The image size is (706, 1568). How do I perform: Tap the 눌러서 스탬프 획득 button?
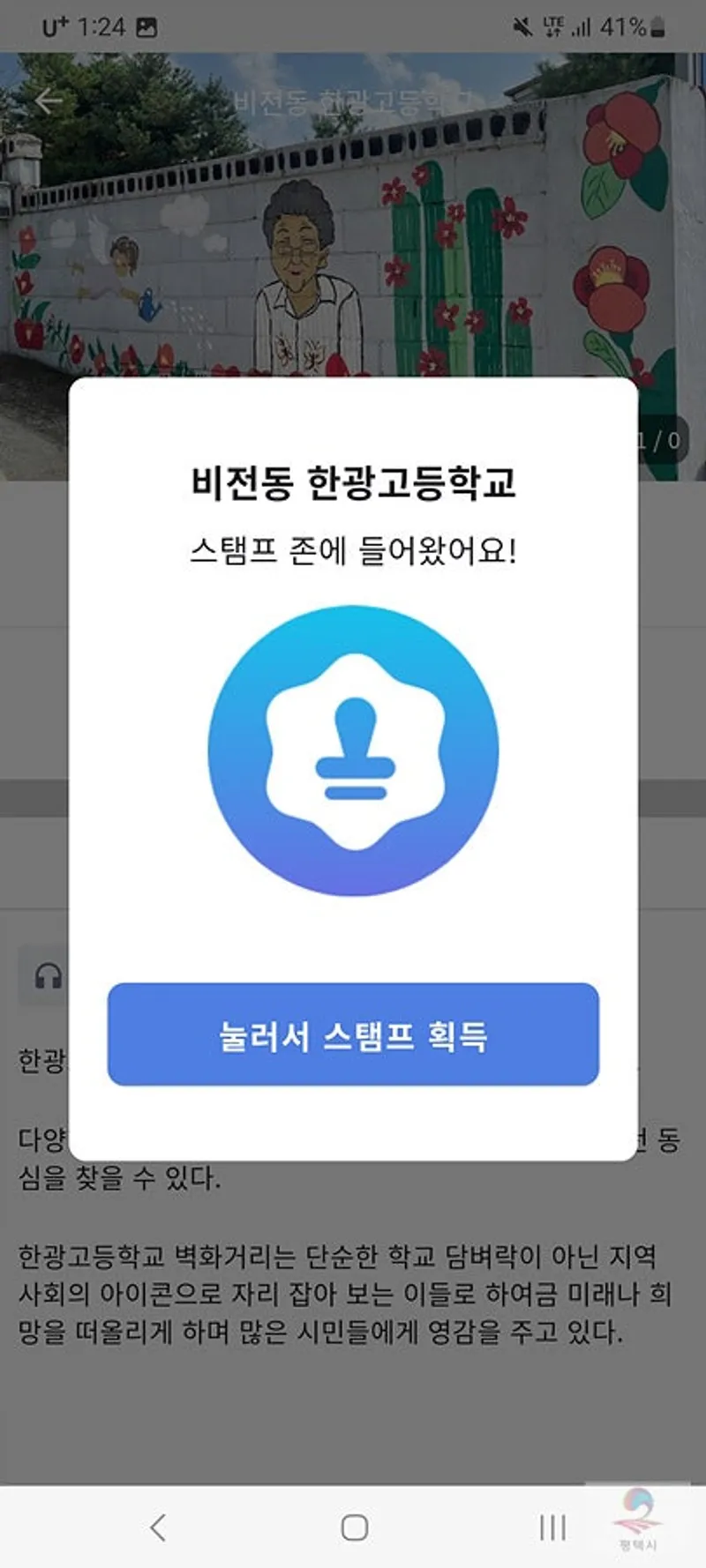coord(353,1034)
